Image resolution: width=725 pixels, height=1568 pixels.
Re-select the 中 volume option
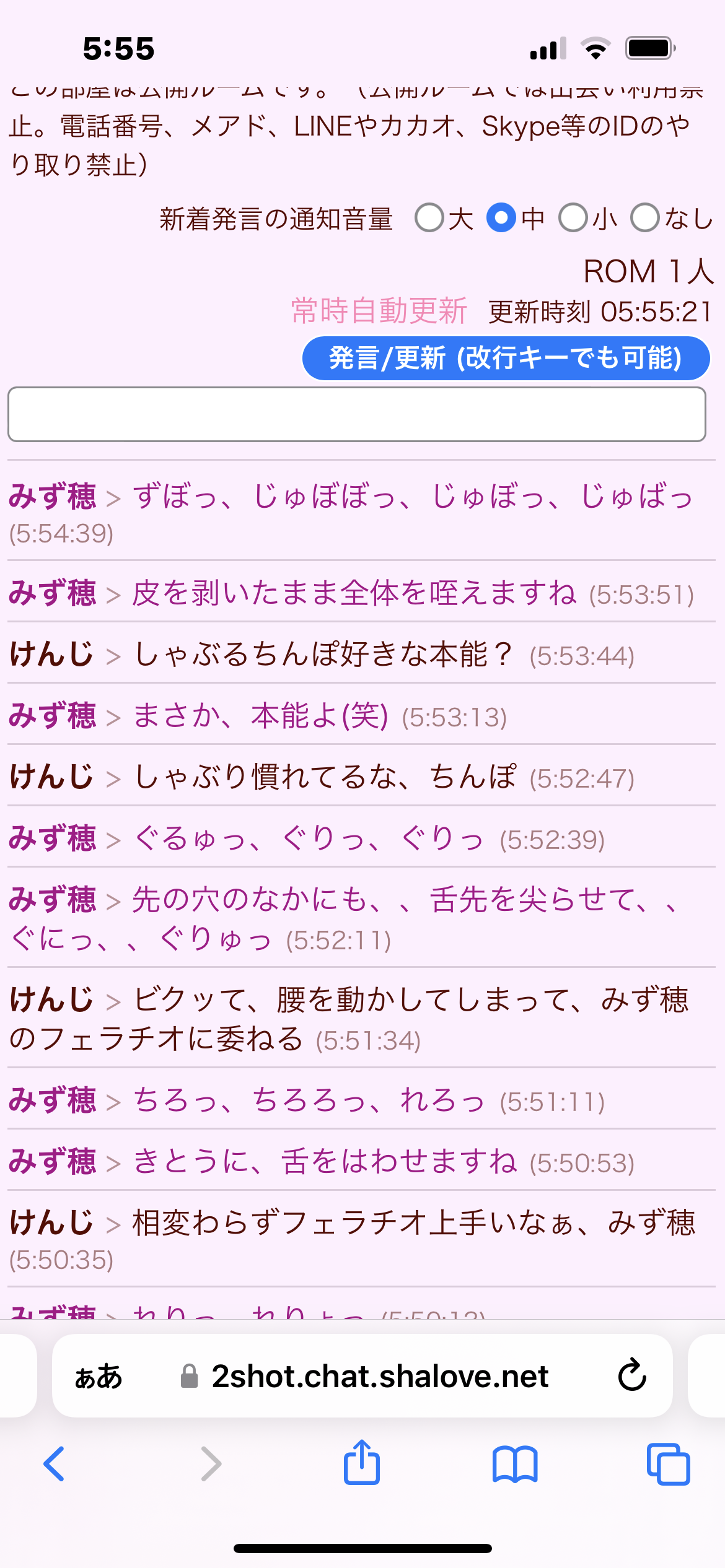pyautogui.click(x=502, y=218)
